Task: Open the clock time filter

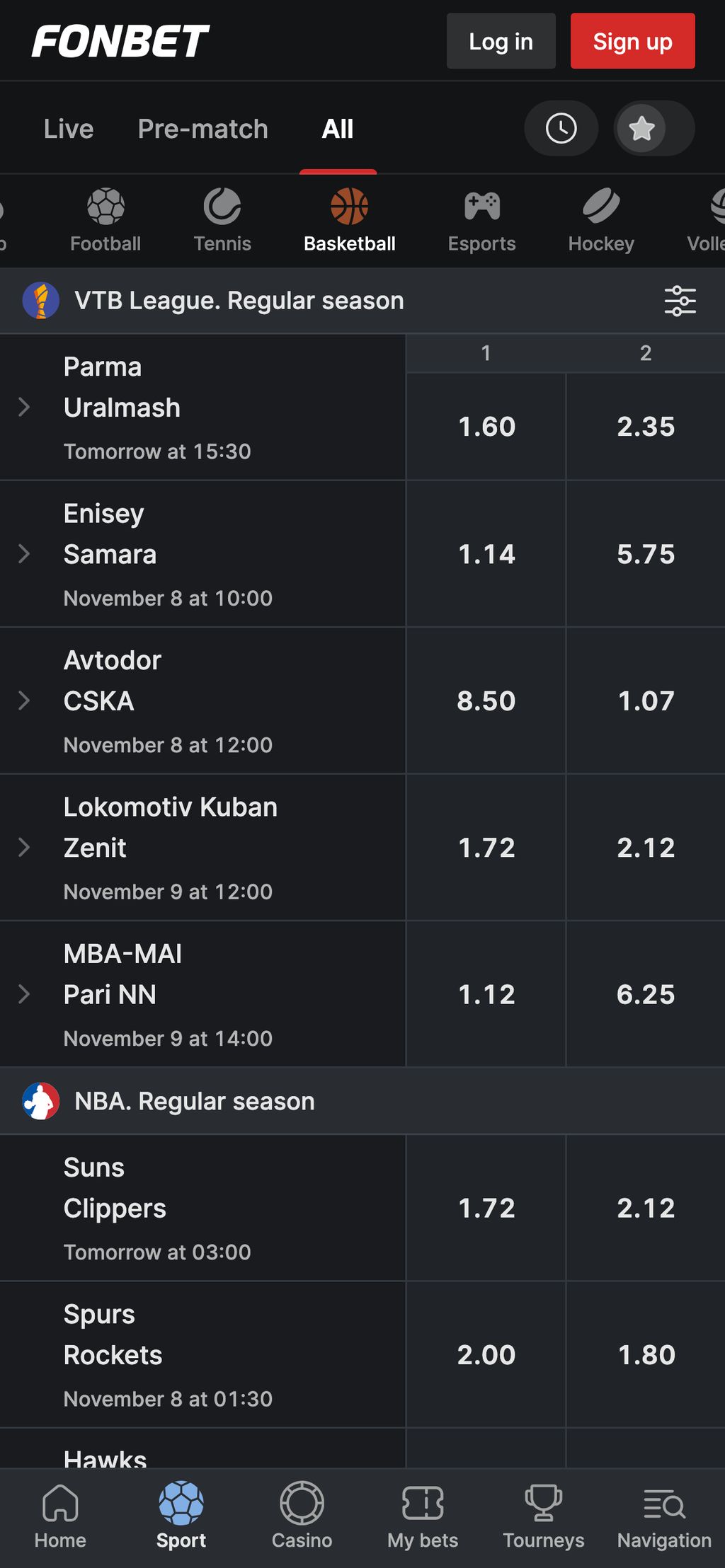Action: [x=561, y=129]
